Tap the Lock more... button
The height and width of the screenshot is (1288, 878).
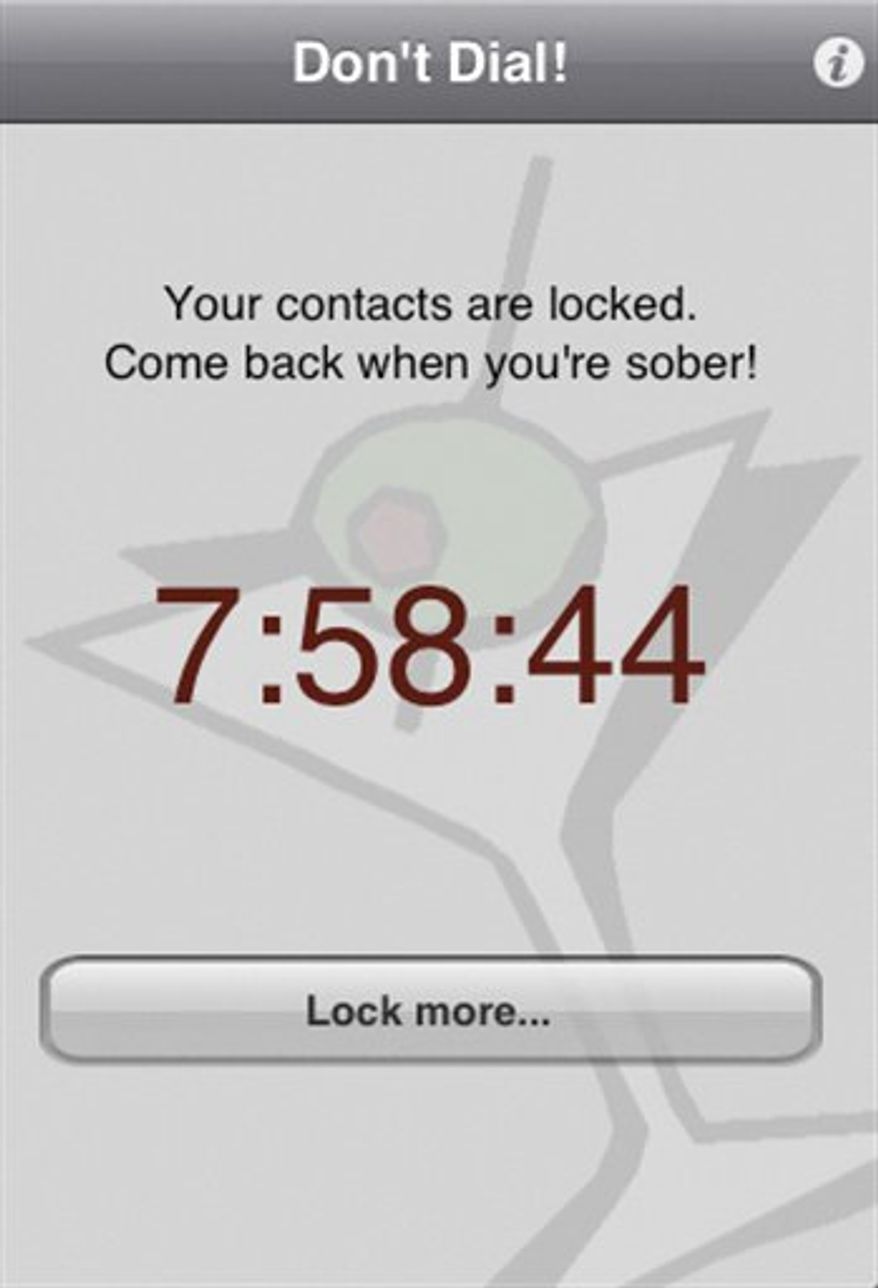430,1010
